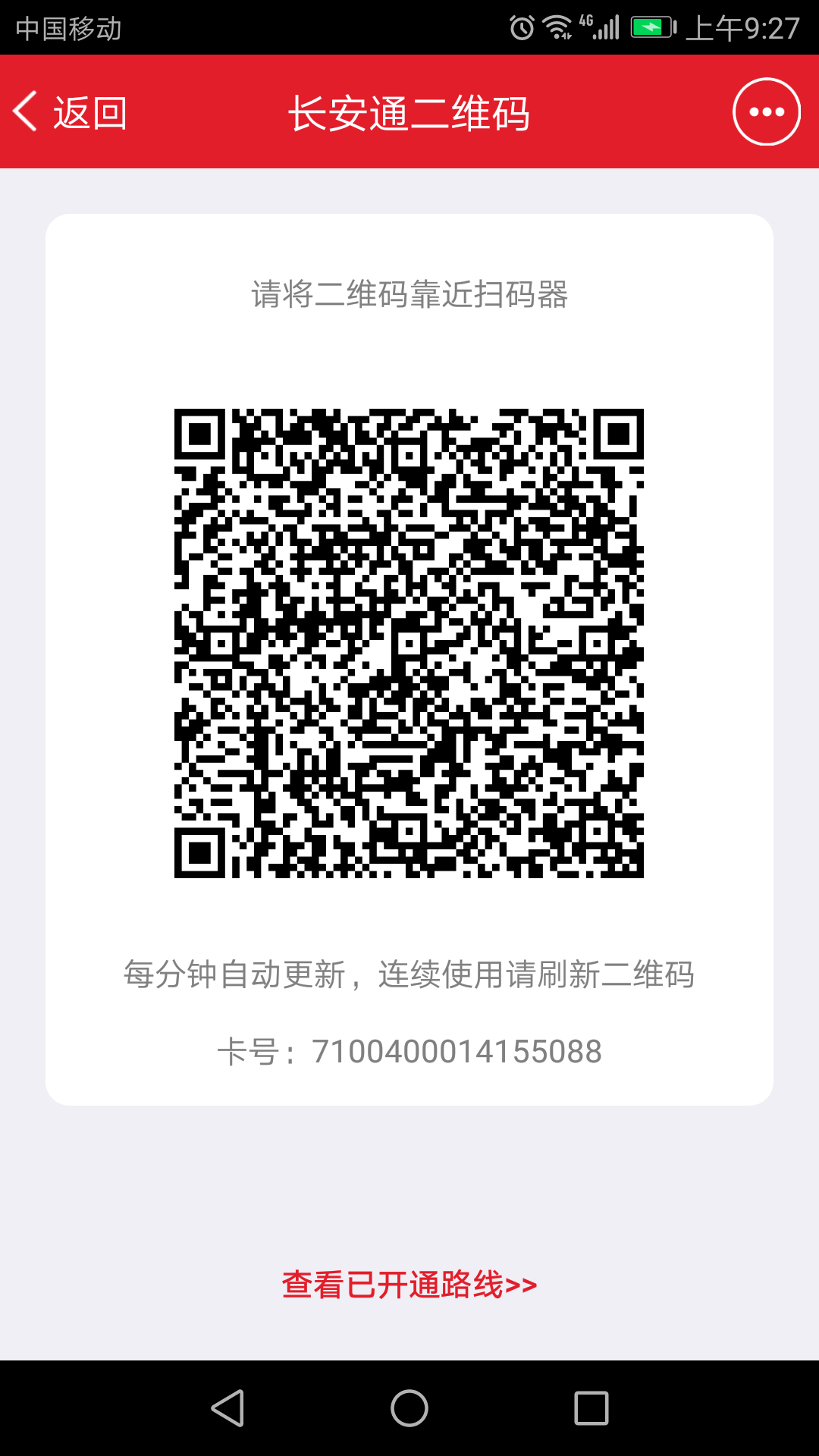Tap 请将二维码靠近扫码器 hint text
This screenshot has width=819, height=1456.
point(409,294)
